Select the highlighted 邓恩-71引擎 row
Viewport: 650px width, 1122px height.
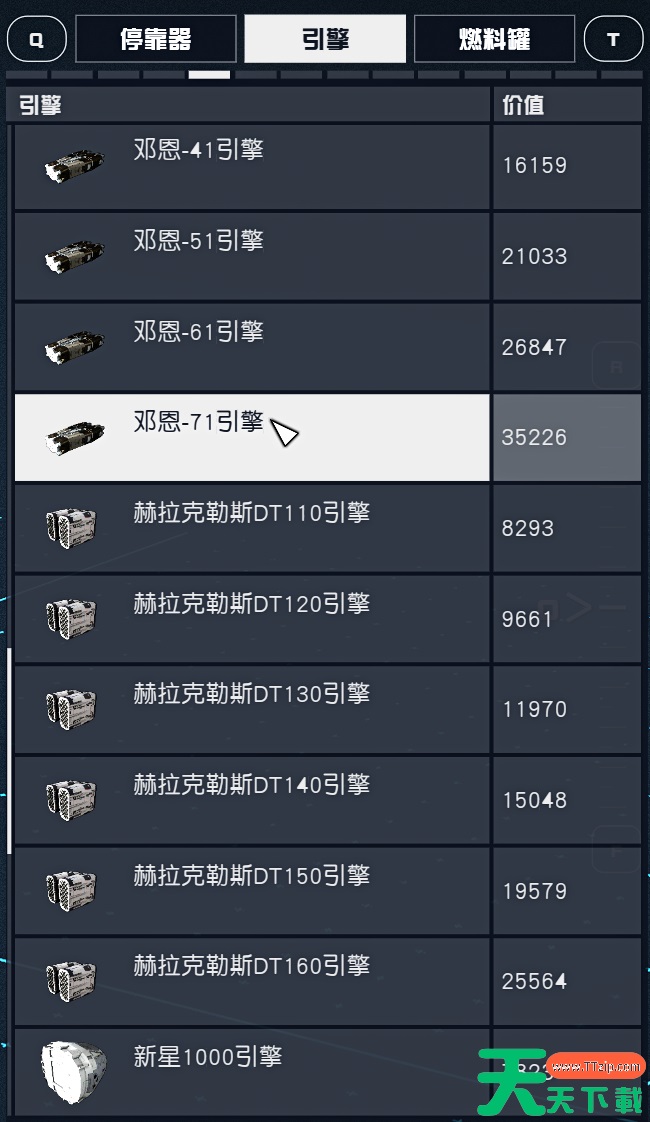point(252,438)
